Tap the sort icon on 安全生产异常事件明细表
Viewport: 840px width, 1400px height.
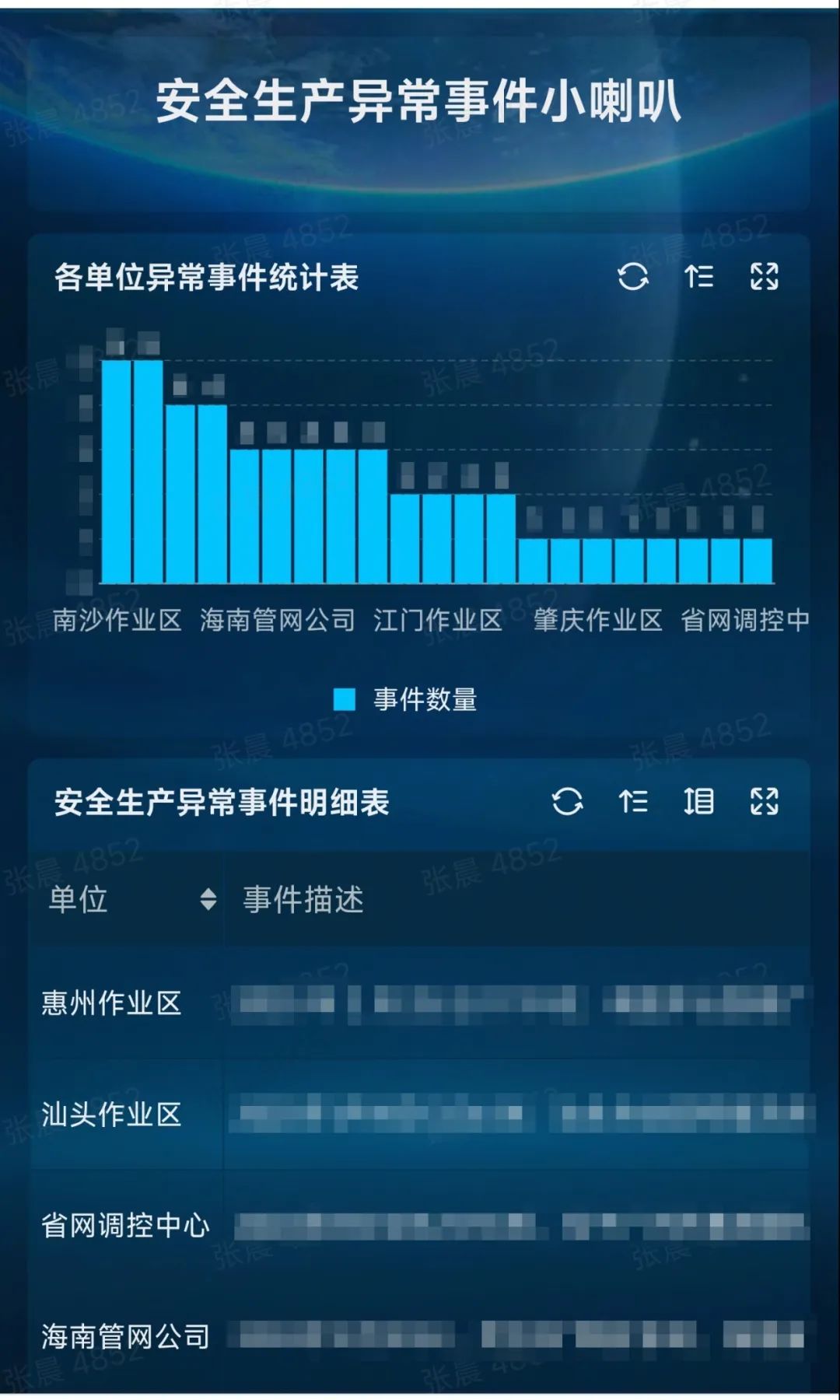pyautogui.click(x=633, y=801)
